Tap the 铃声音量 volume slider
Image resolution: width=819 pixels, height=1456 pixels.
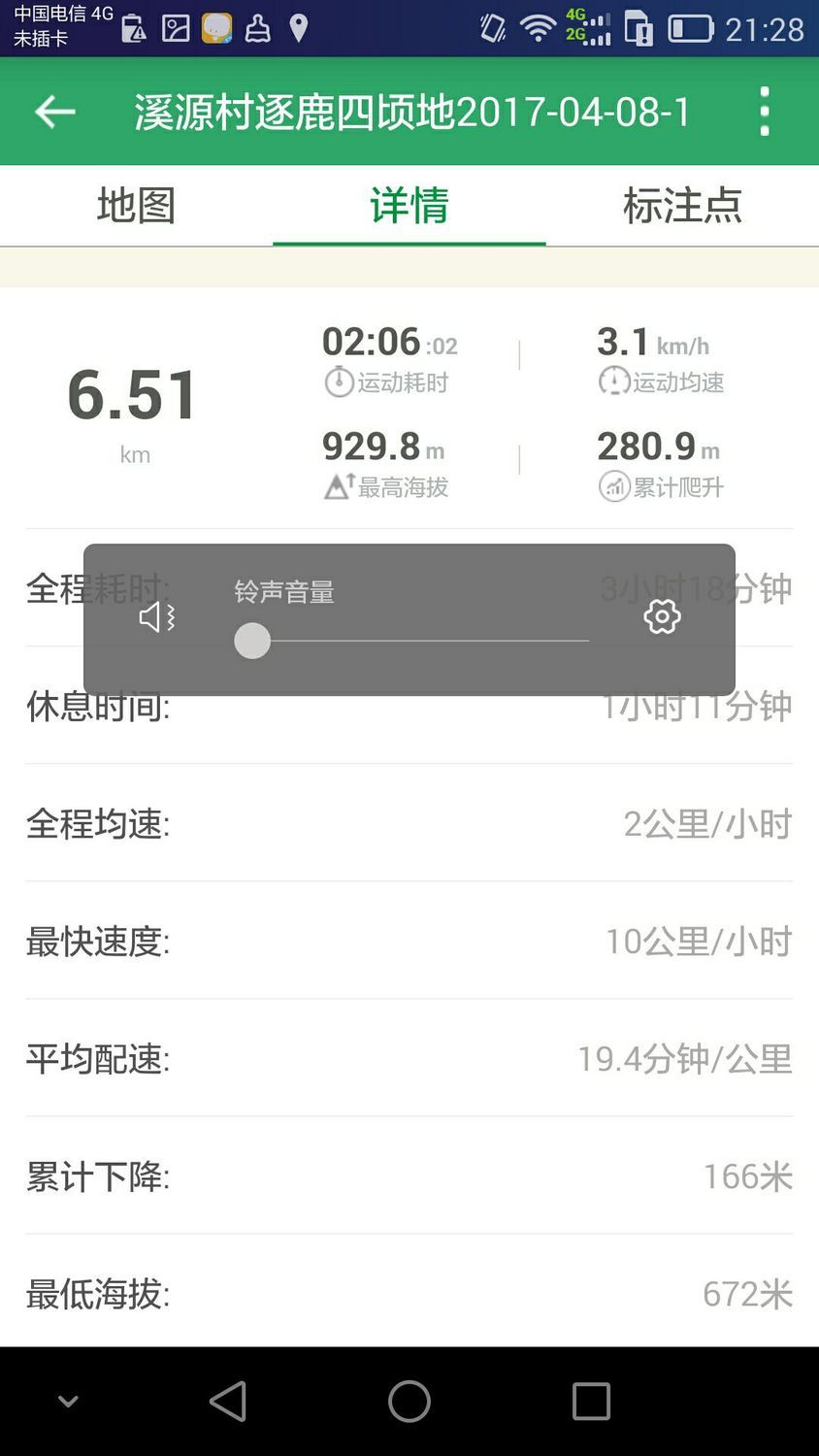pos(411,641)
